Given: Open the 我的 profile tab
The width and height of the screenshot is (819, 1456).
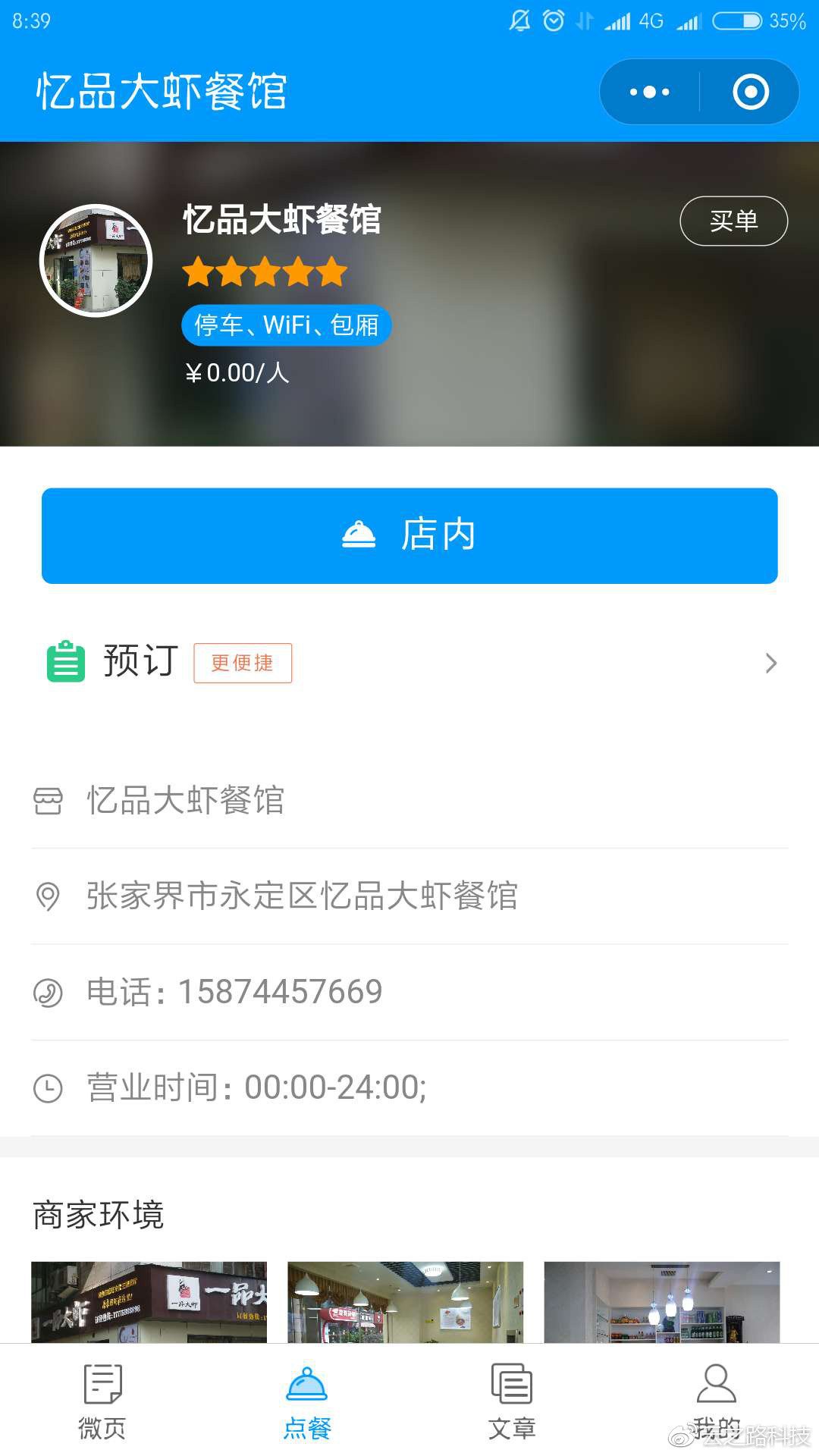Looking at the screenshot, I should click(x=716, y=1401).
